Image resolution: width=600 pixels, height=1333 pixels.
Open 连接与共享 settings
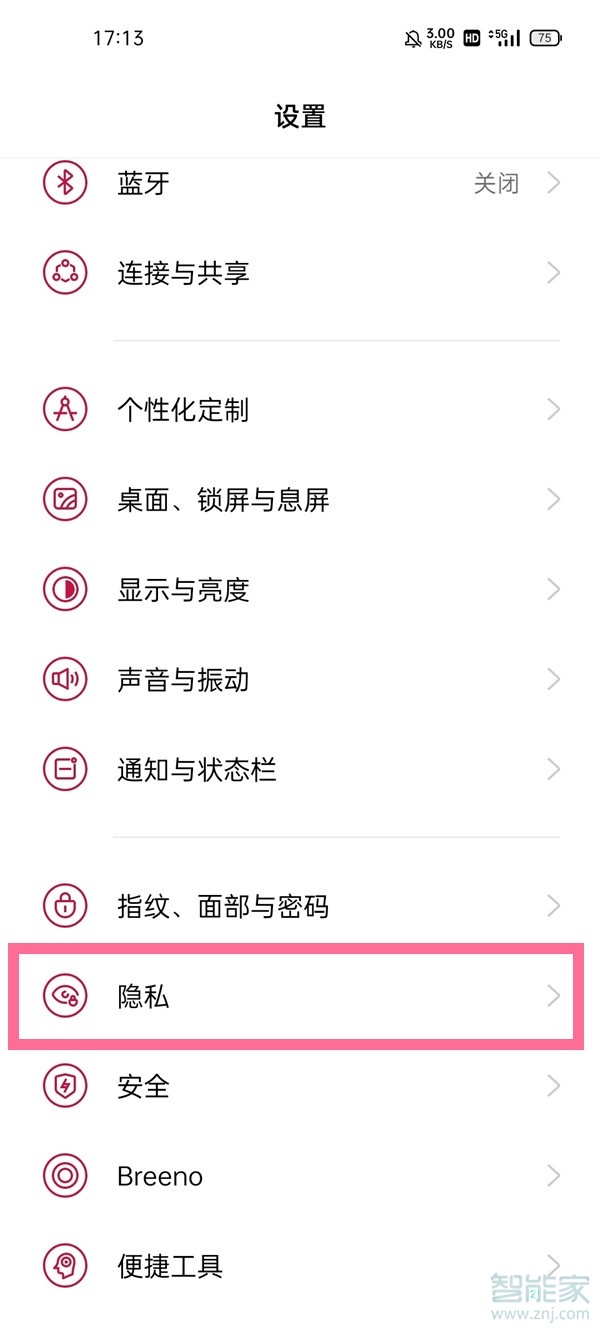(300, 272)
